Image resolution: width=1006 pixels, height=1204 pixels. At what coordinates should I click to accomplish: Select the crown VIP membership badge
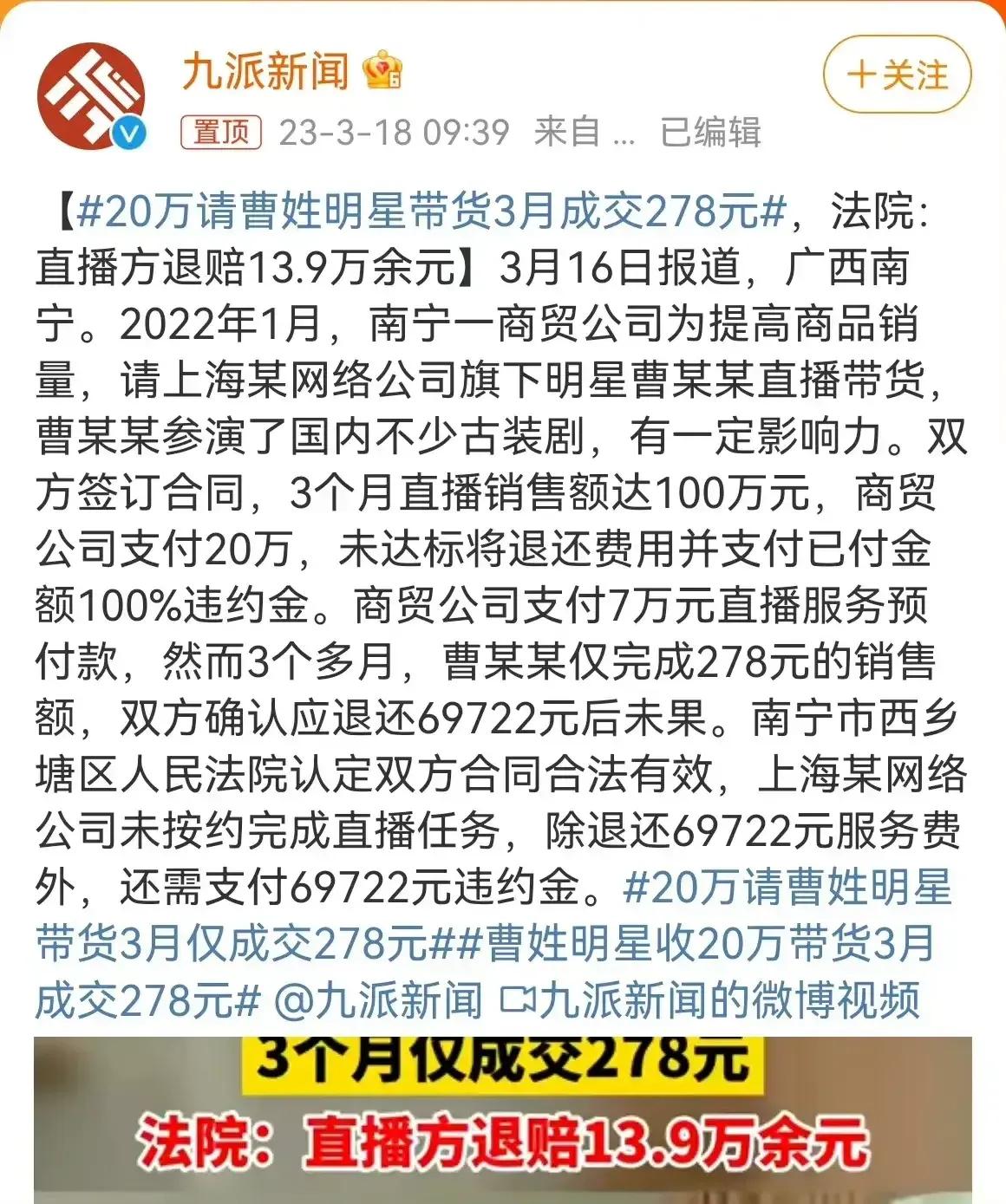(382, 70)
